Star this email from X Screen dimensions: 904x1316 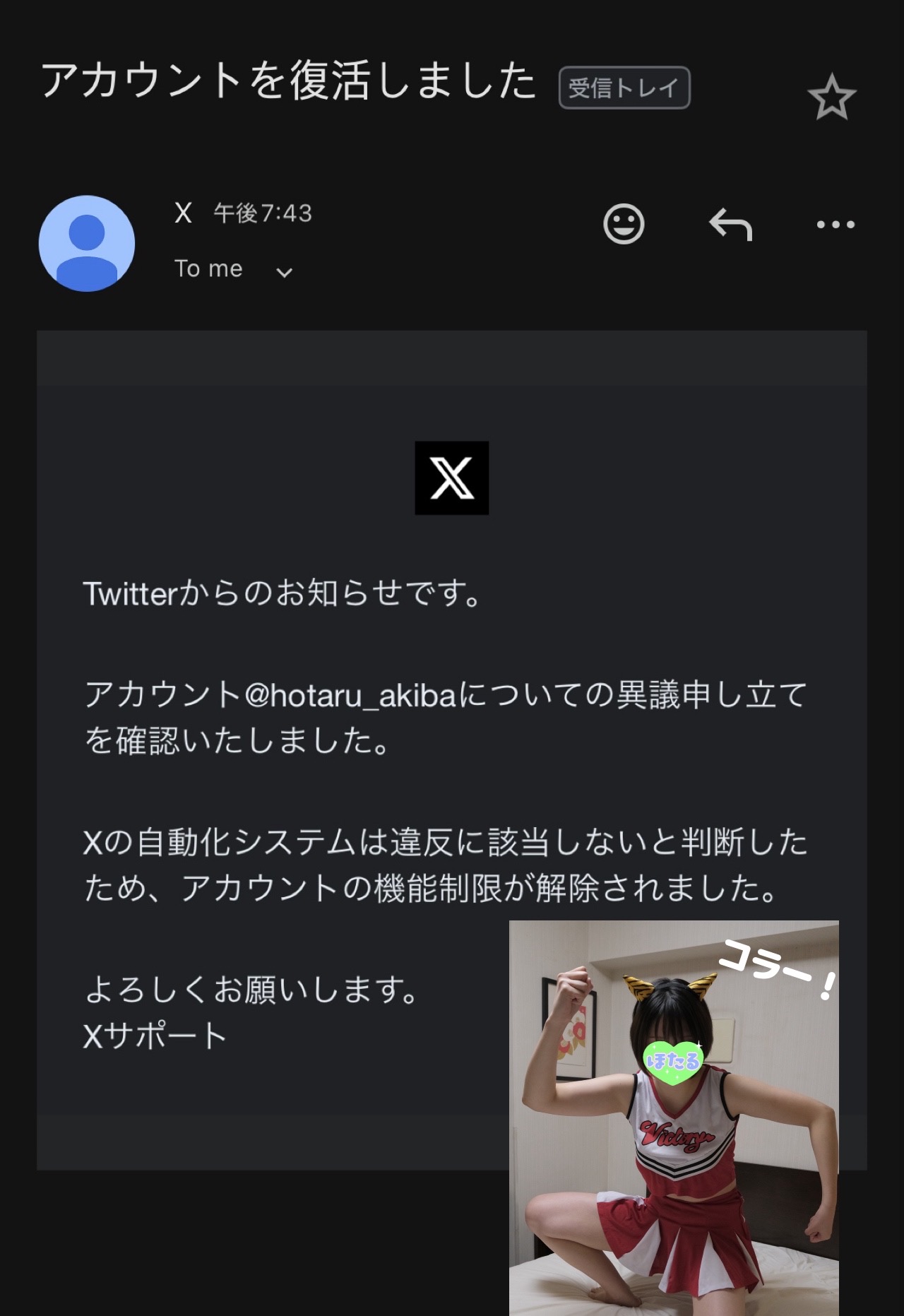click(831, 97)
